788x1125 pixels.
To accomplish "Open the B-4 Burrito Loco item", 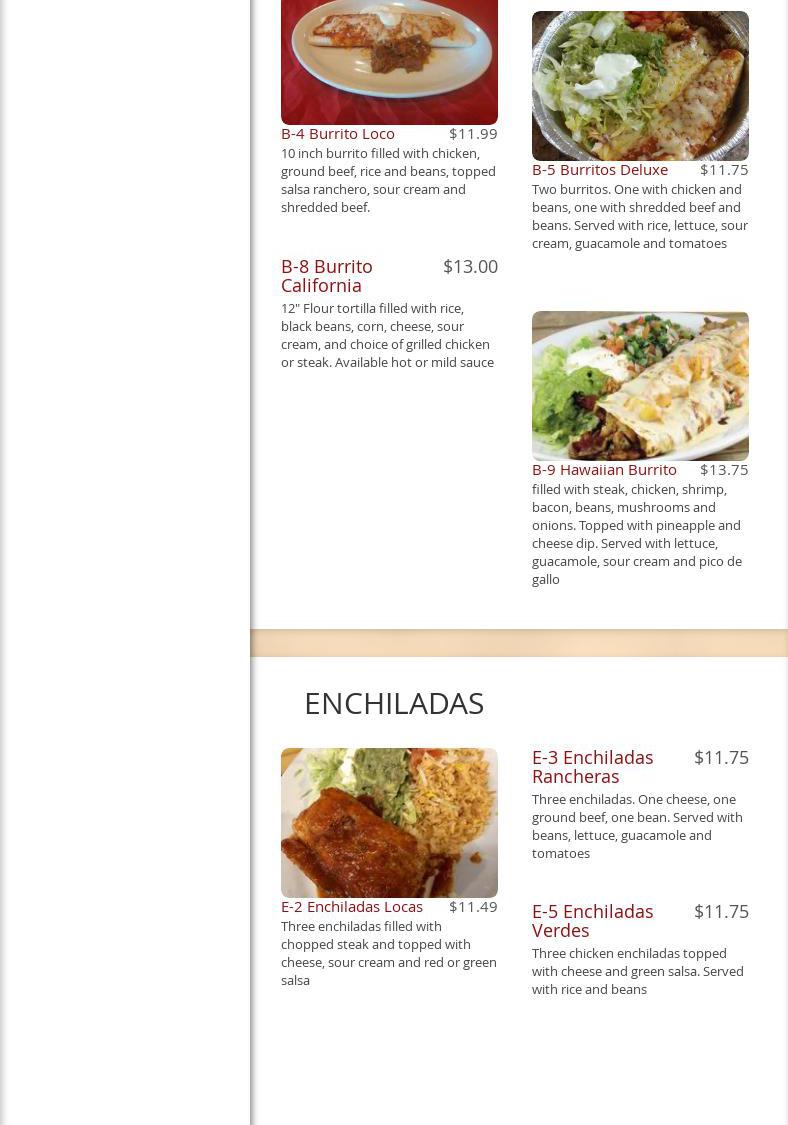I will point(338,133).
